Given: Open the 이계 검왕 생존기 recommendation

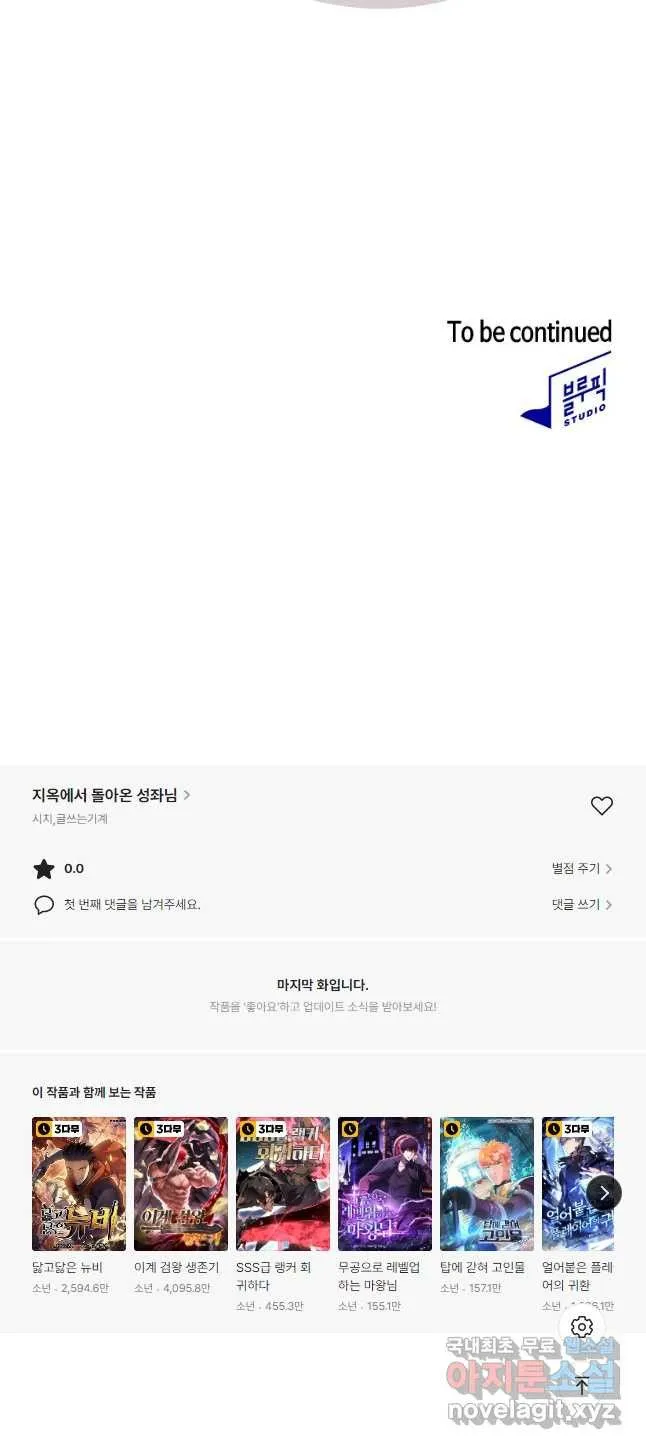Looking at the screenshot, I should pos(181,1184).
